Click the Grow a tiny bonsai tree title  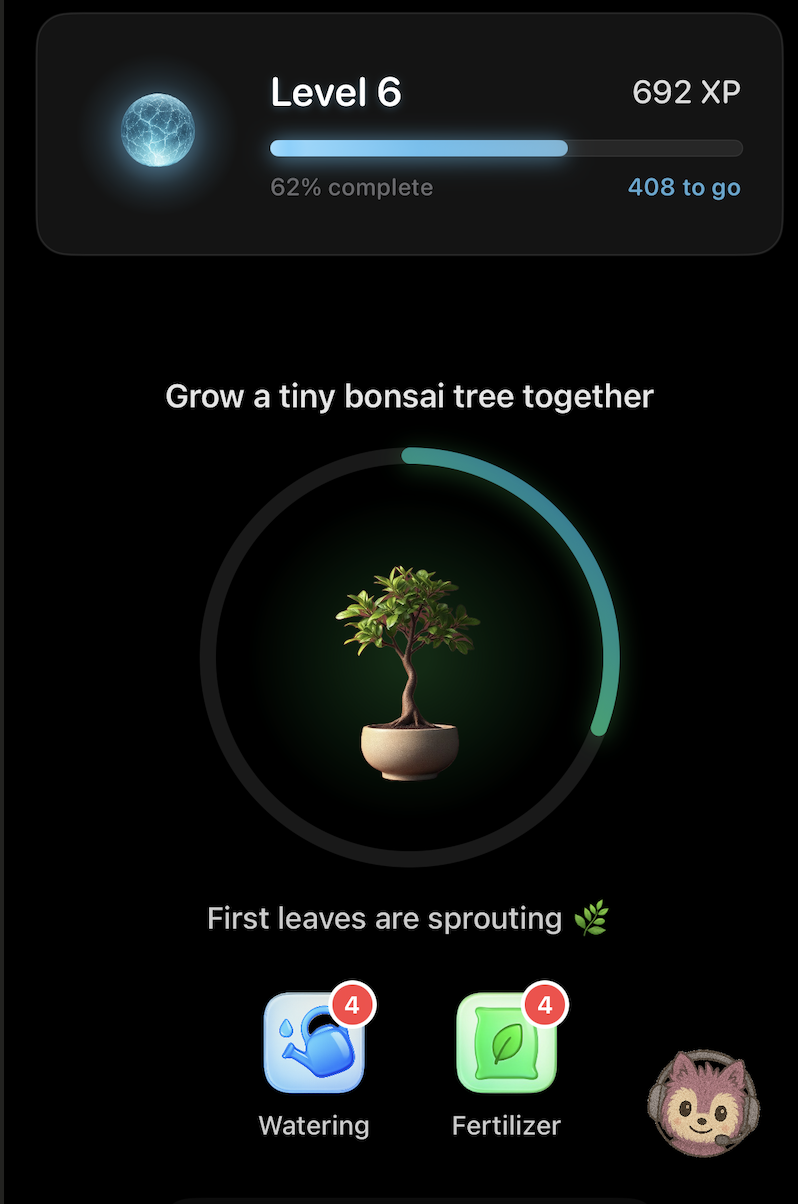(408, 396)
